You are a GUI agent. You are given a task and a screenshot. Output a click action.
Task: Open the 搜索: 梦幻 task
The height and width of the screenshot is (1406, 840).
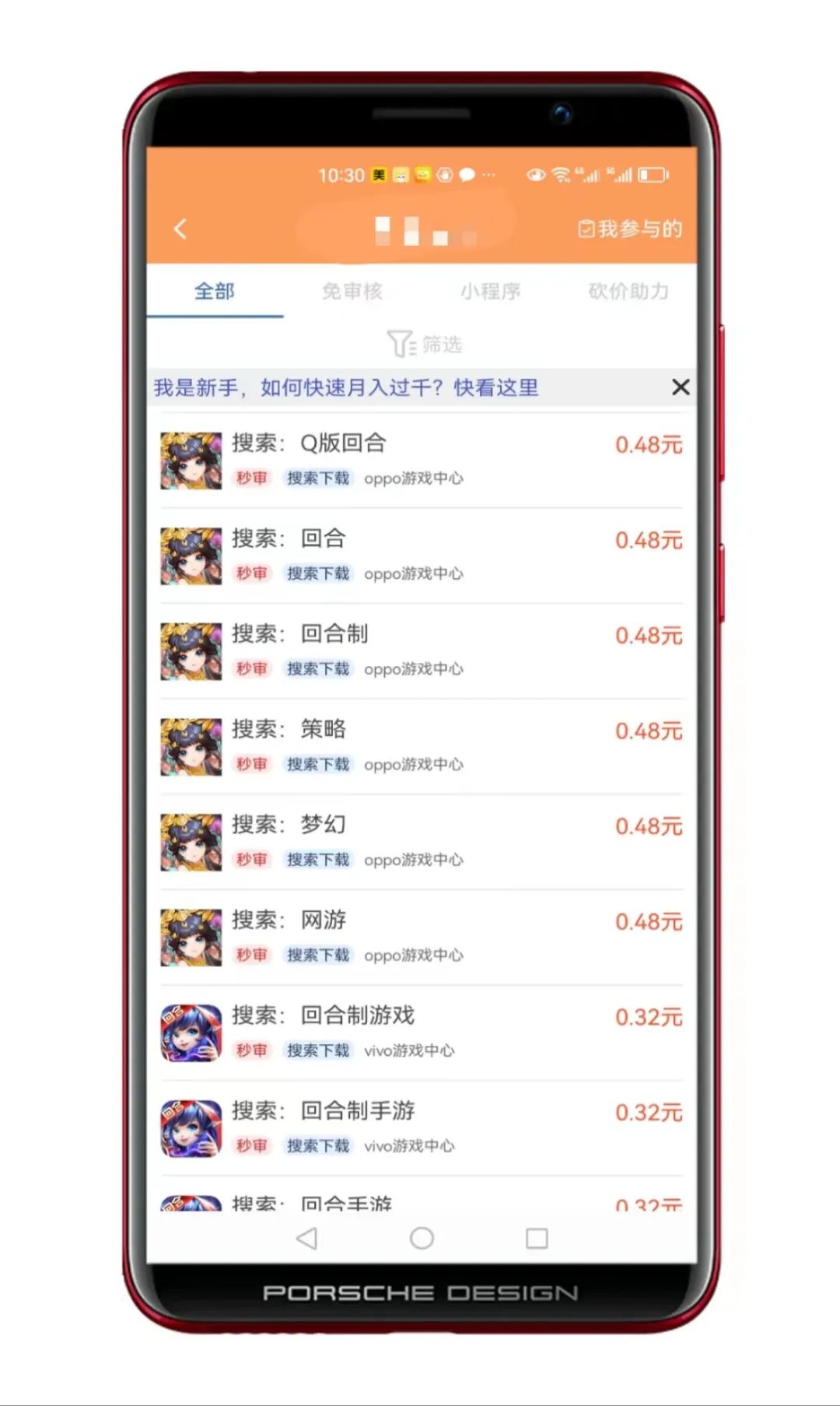click(x=420, y=842)
